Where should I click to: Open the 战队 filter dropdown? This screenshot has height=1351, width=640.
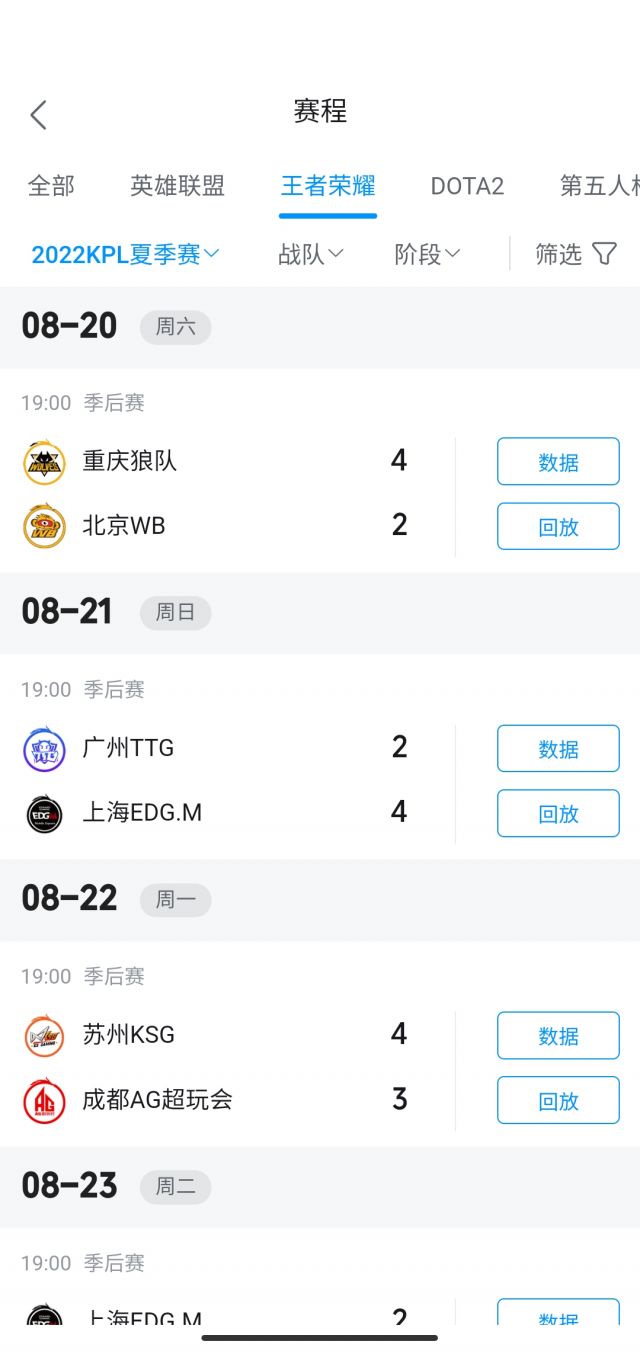coord(310,254)
